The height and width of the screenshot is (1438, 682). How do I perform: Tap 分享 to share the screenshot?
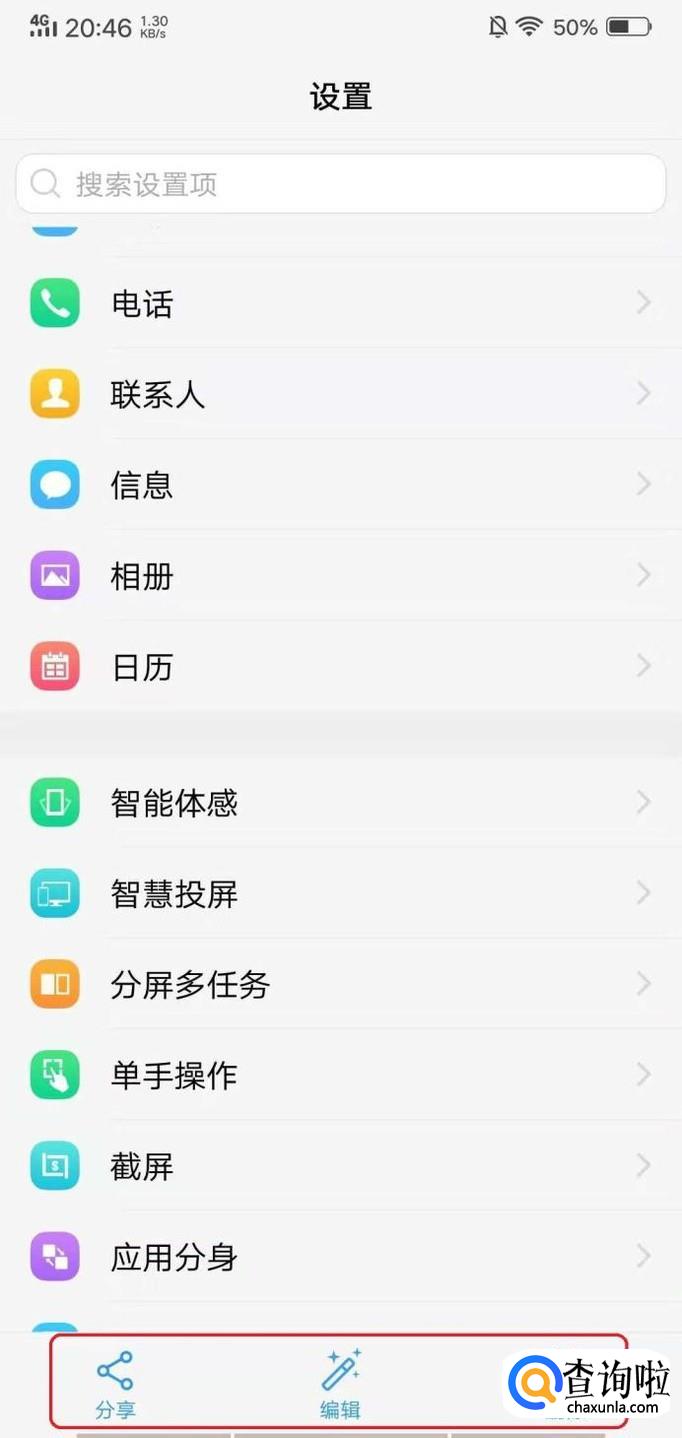[115, 1384]
